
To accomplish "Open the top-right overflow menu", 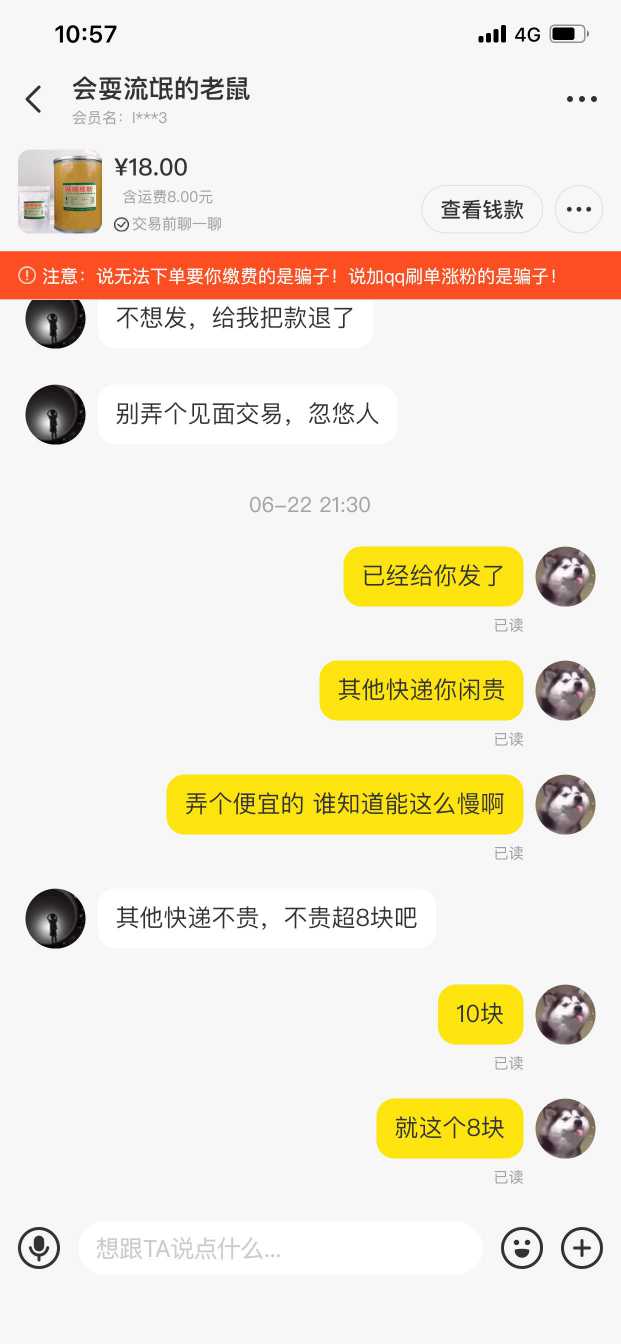I will 581,99.
